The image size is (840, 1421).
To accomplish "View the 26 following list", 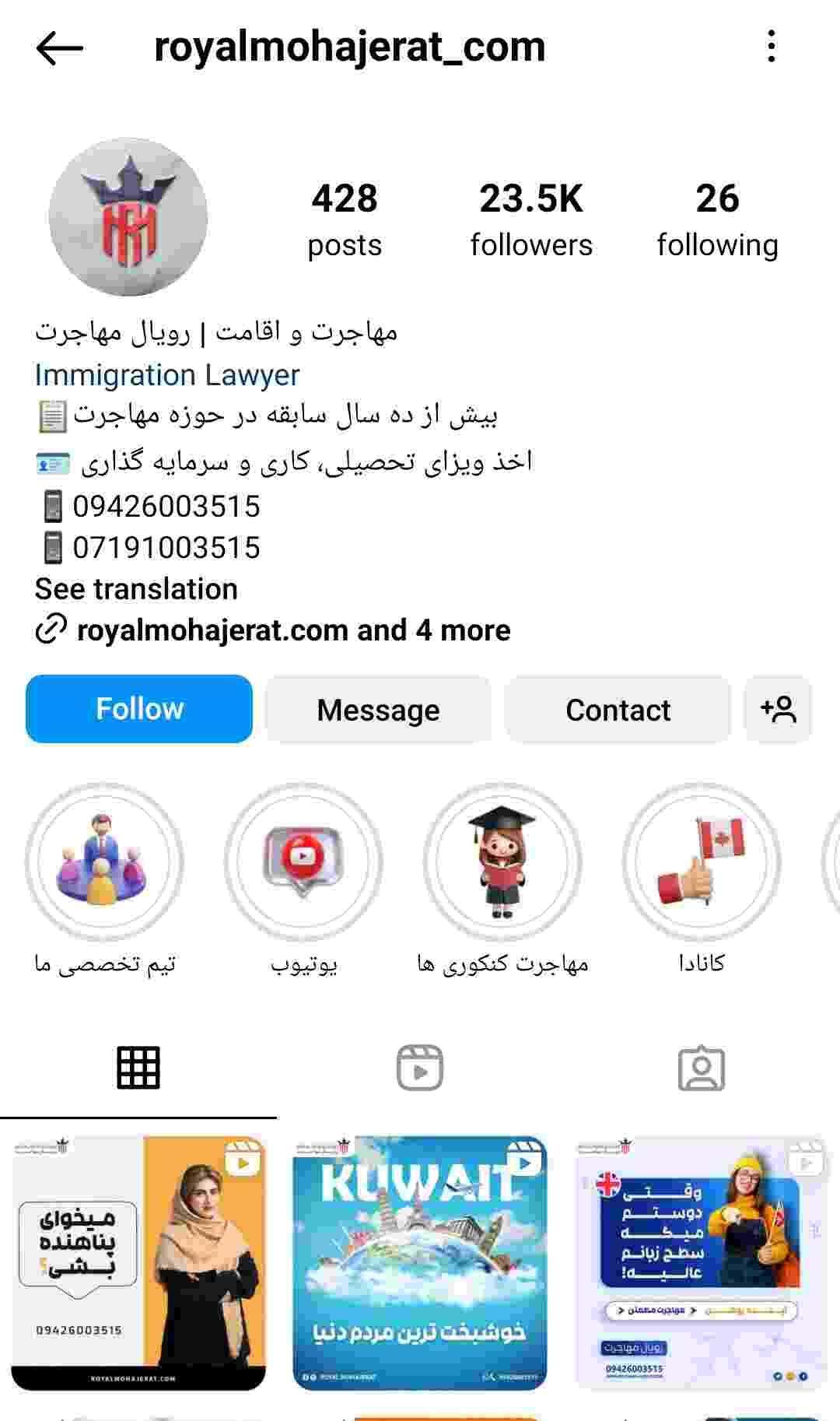I will point(717,219).
